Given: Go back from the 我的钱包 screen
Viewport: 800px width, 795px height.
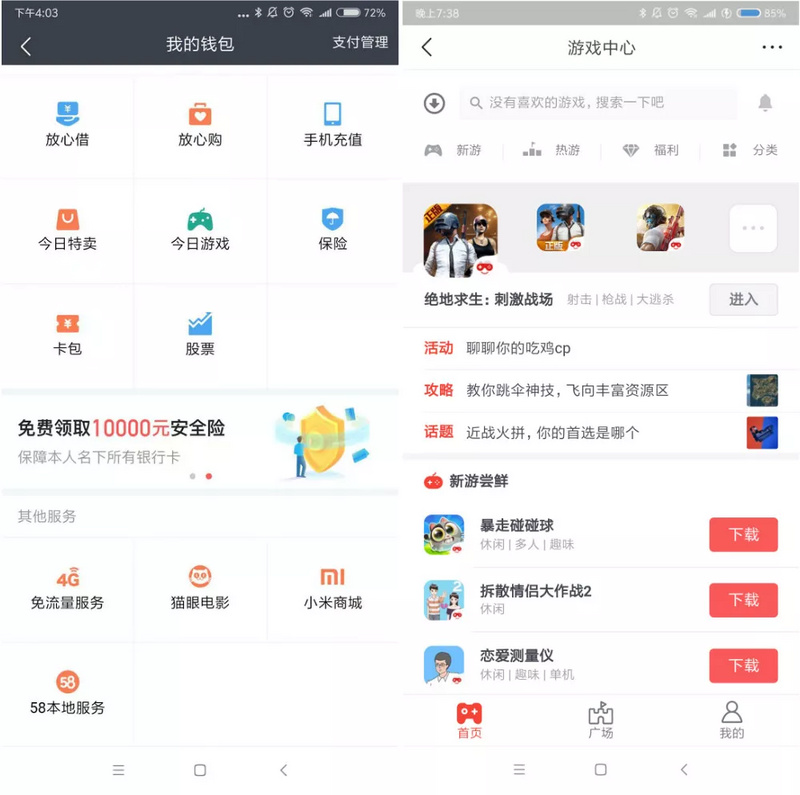Looking at the screenshot, I should [26, 46].
